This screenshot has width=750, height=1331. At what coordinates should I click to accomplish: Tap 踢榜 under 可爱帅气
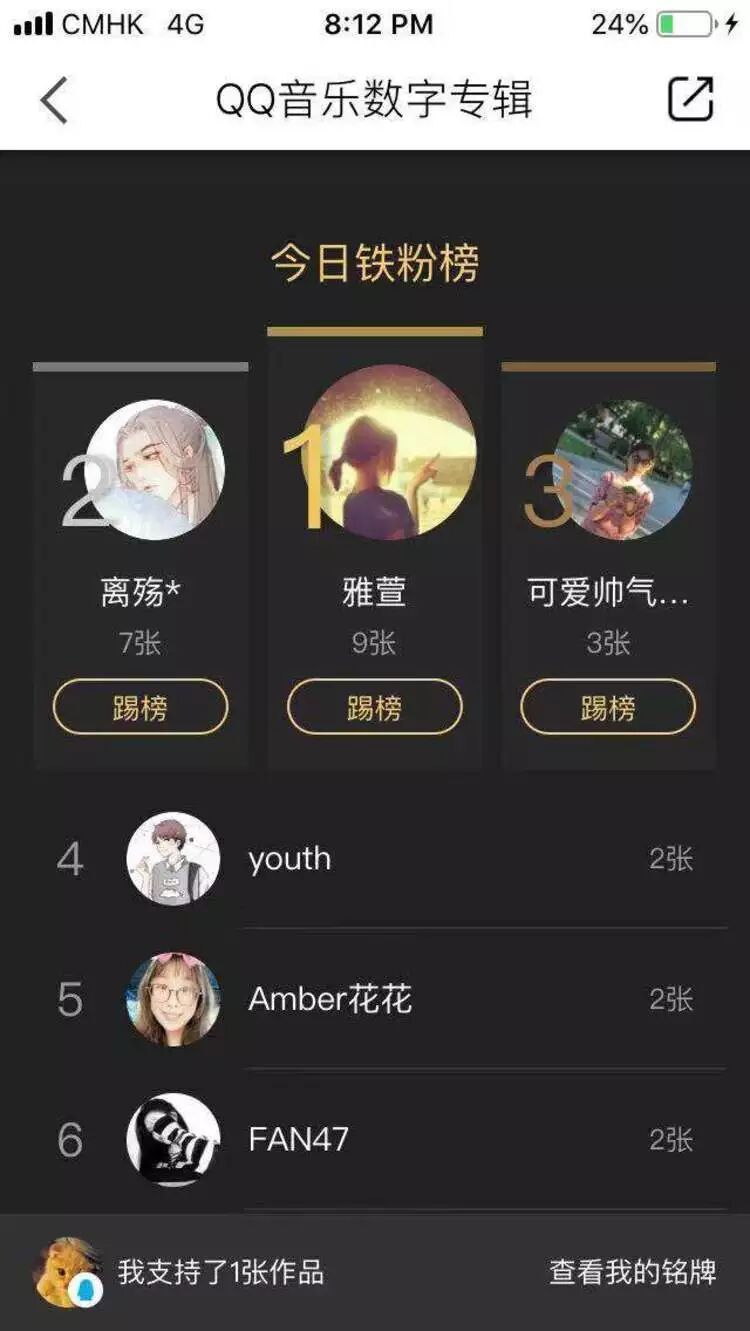click(608, 707)
